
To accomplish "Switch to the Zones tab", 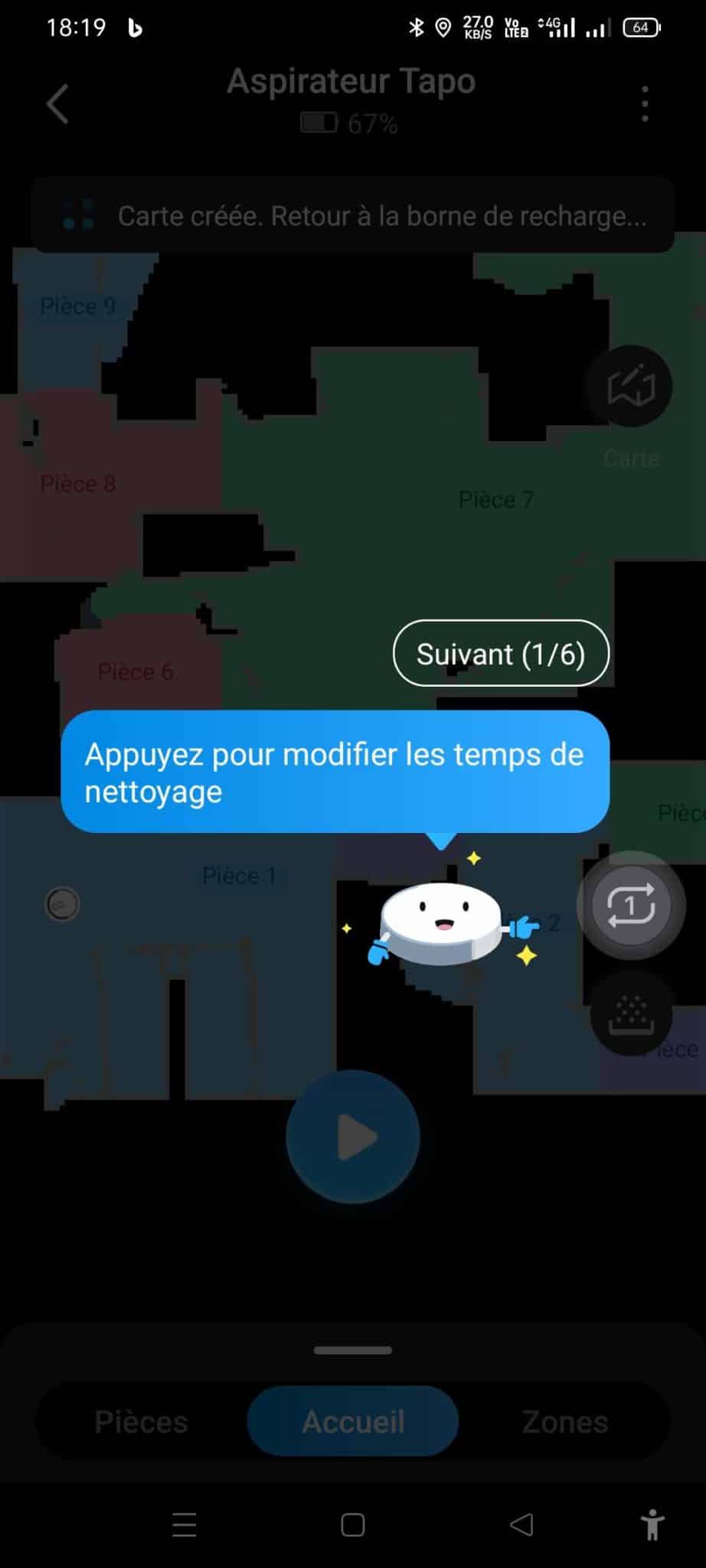I will click(x=565, y=1422).
